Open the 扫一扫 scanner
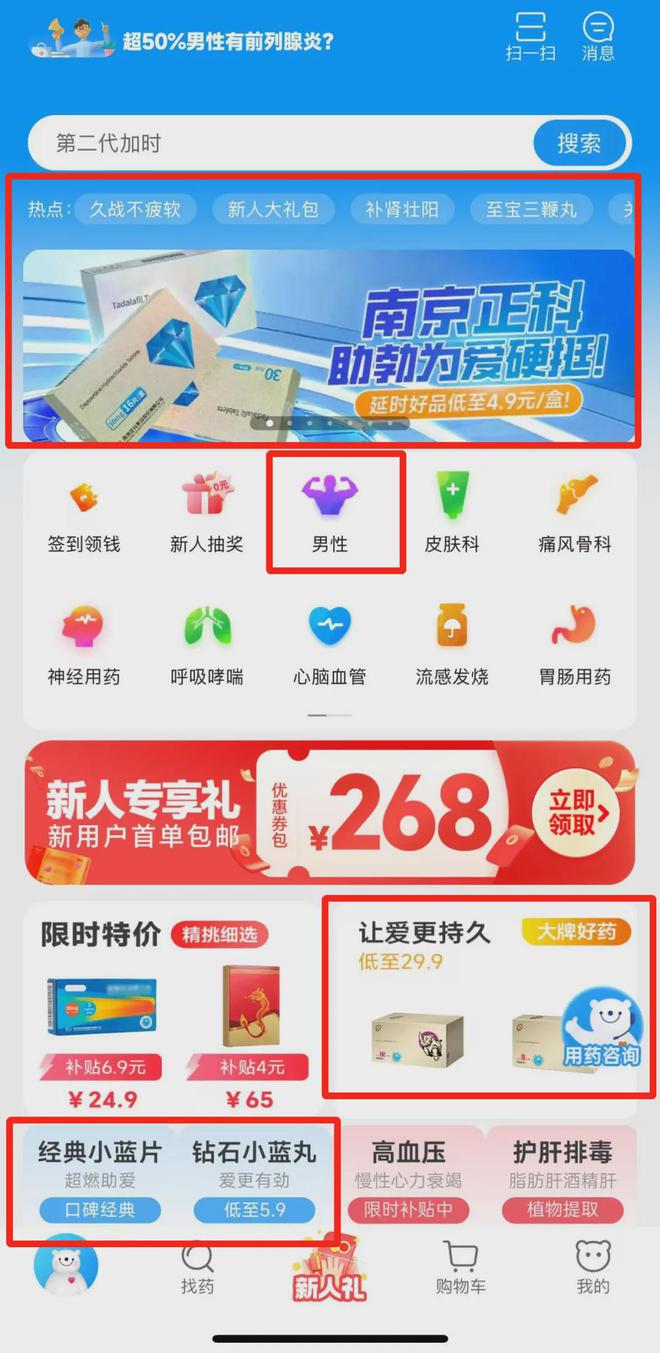This screenshot has height=1353, width=660. point(531,37)
